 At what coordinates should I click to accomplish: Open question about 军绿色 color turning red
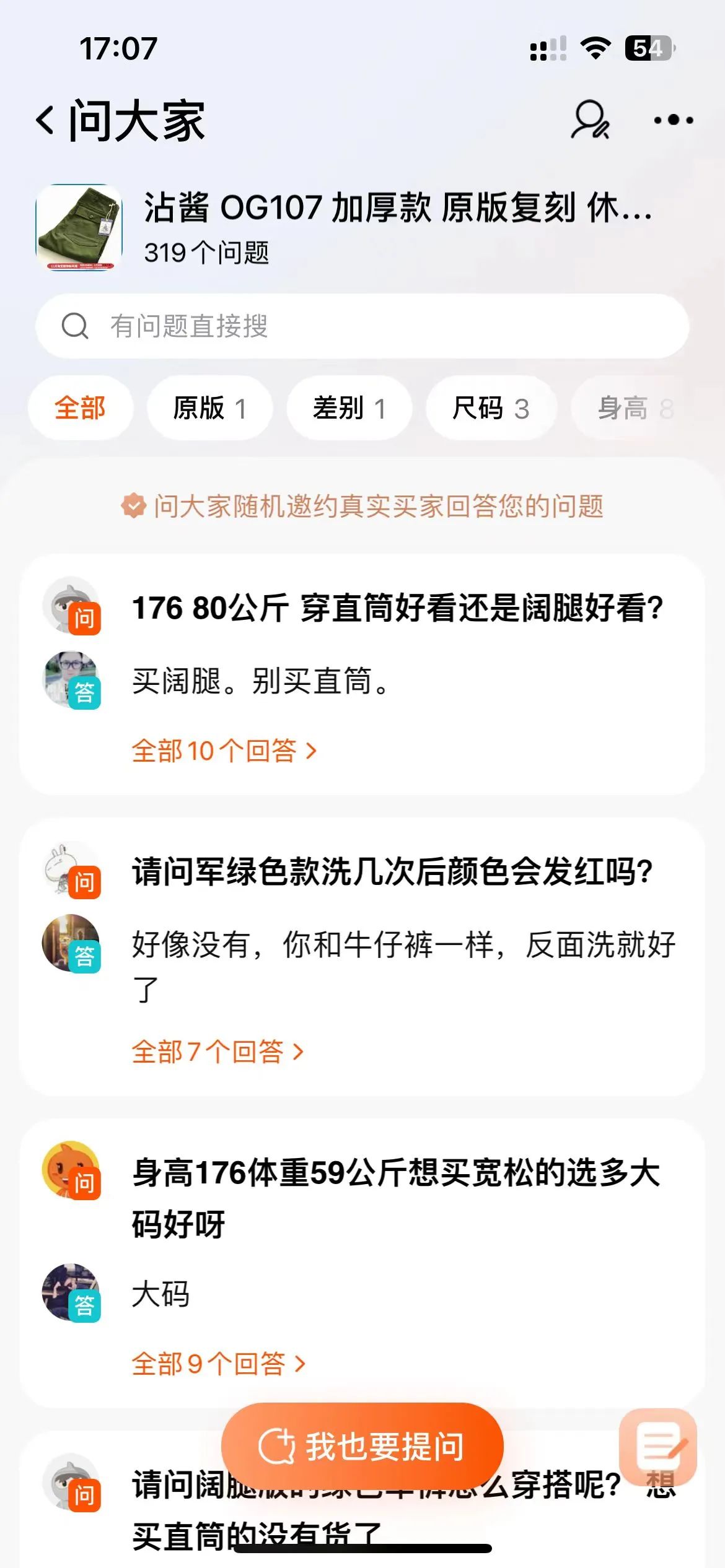pyautogui.click(x=392, y=871)
